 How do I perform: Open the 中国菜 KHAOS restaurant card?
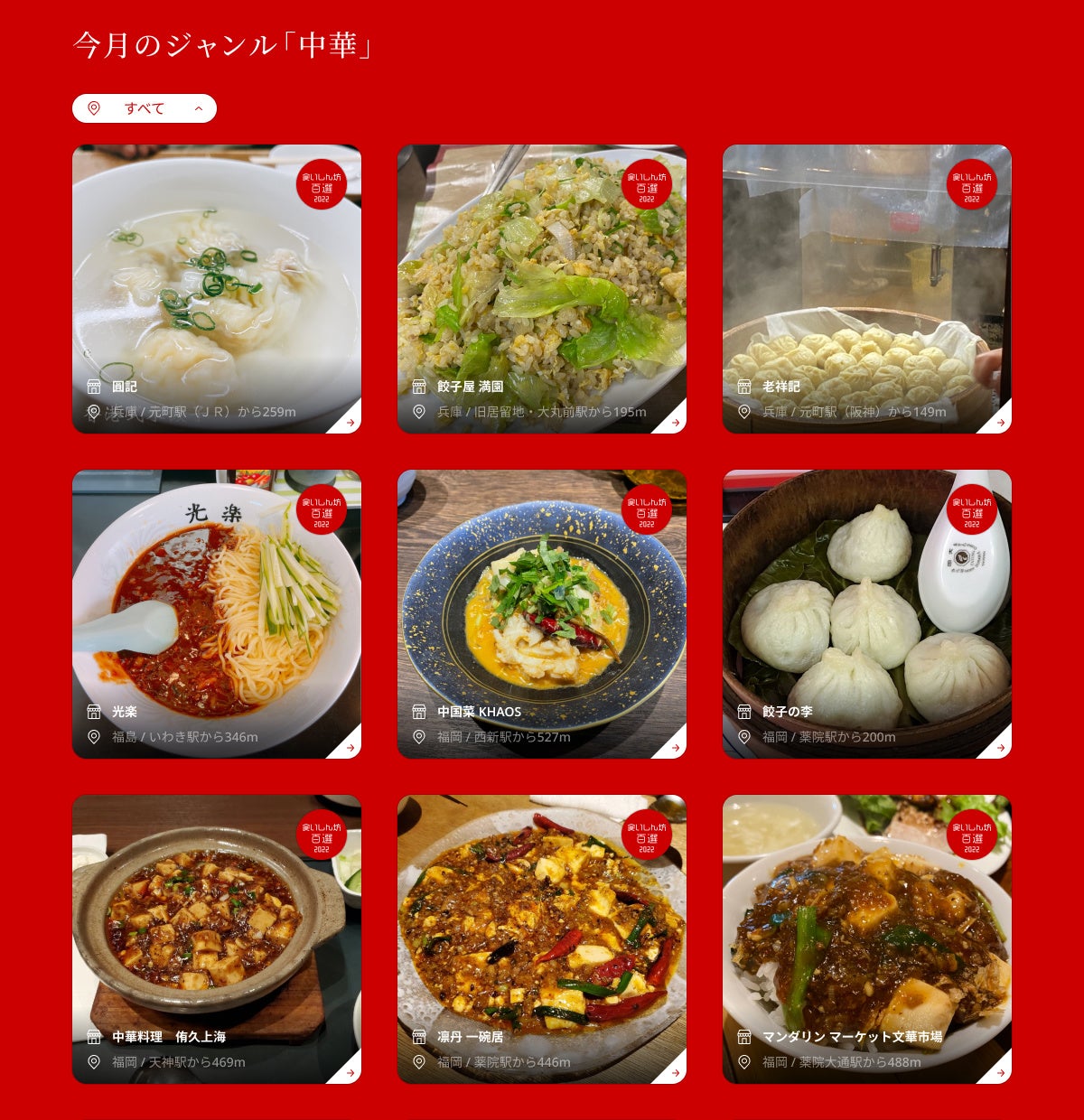click(542, 614)
